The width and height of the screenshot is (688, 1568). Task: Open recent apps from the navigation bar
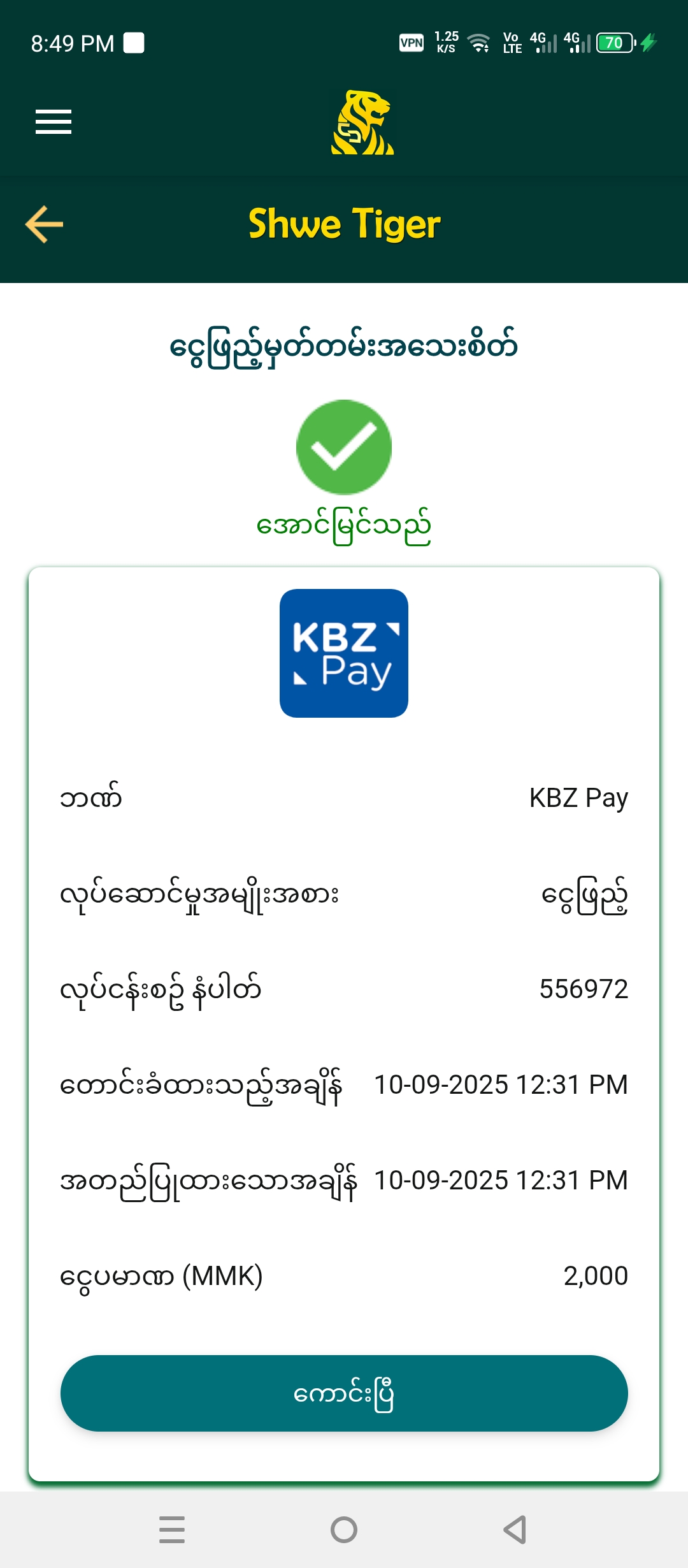(172, 1529)
